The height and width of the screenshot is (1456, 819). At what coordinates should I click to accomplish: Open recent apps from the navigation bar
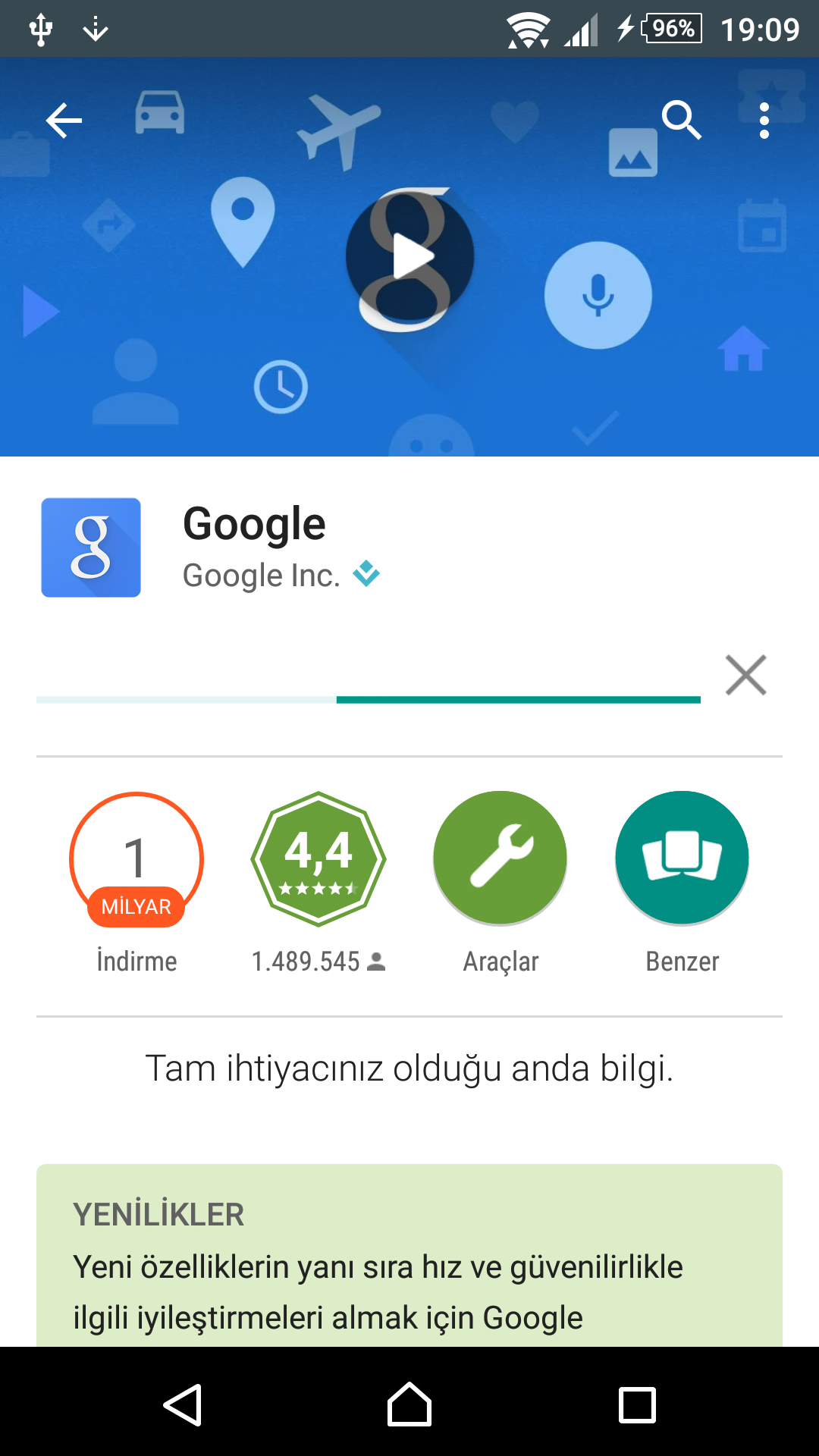pos(637,1404)
